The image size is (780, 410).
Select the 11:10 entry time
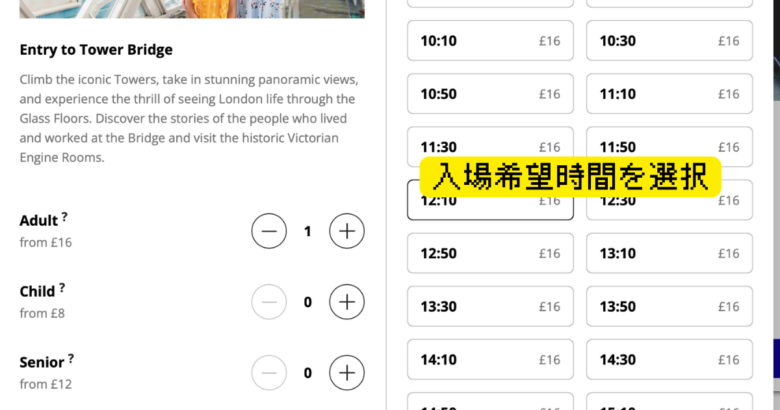pyautogui.click(x=669, y=94)
